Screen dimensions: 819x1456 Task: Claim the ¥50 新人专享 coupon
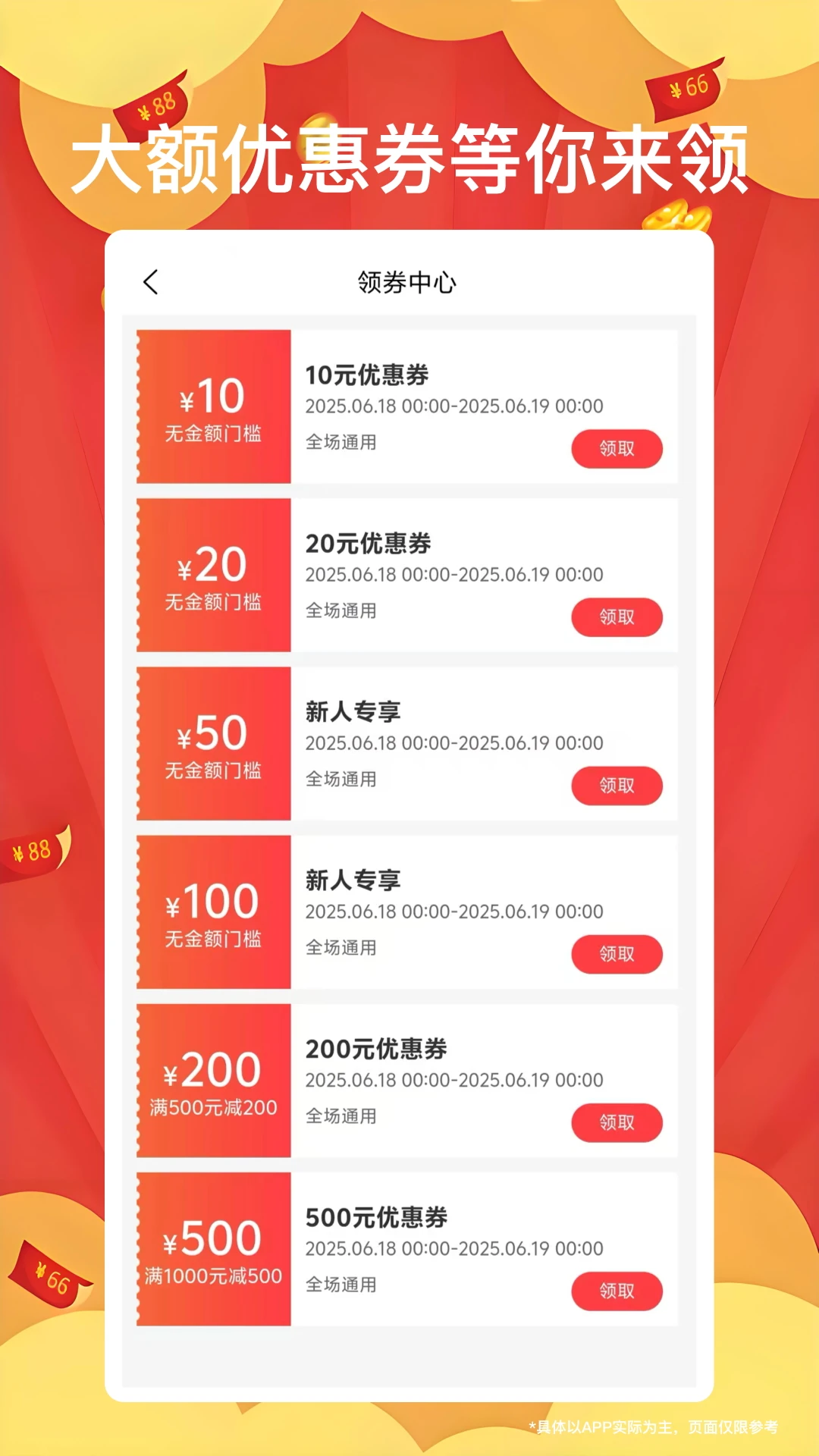tap(617, 786)
